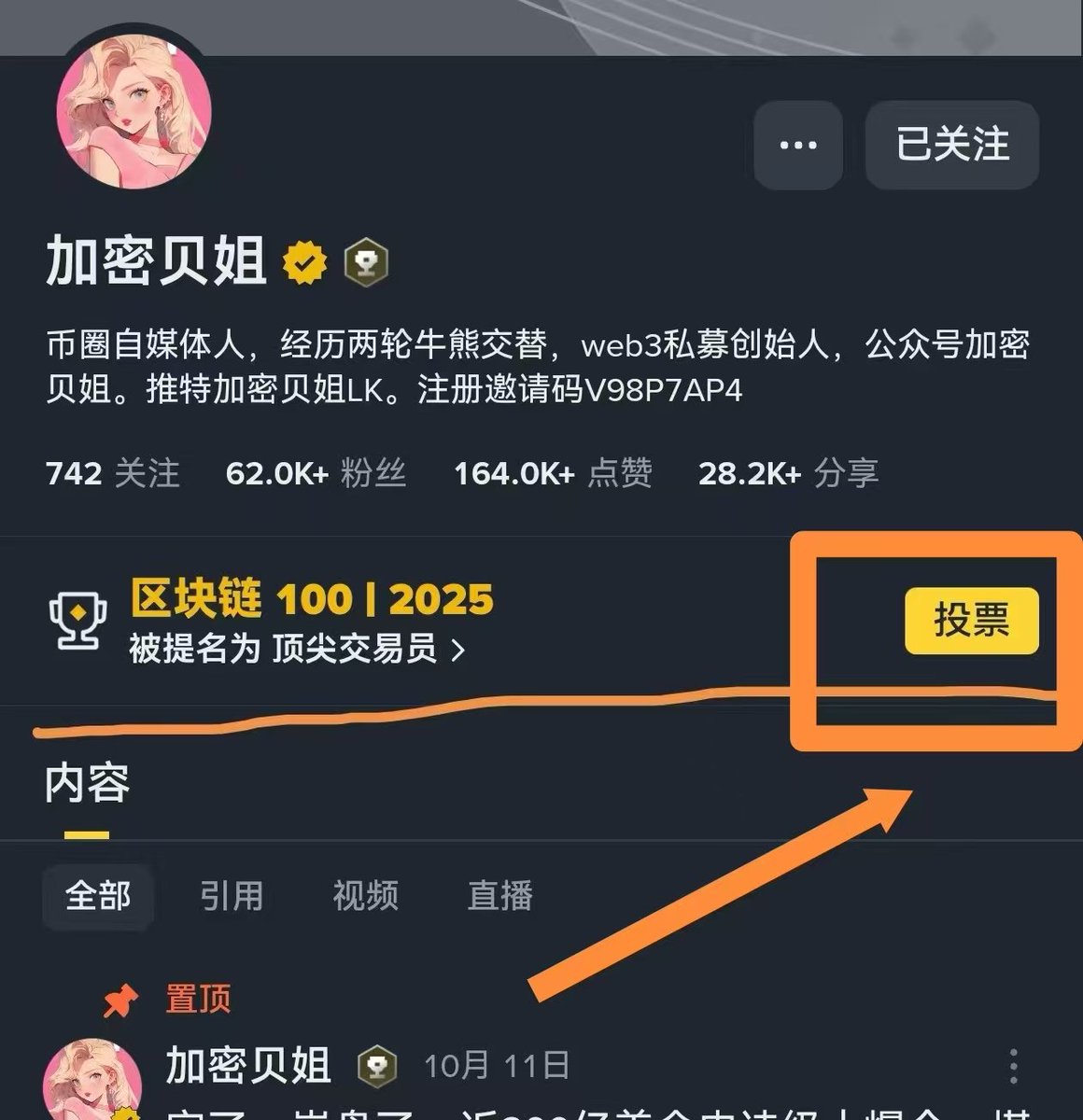1083x1120 pixels.
Task: Switch to the 视频 filter
Action: coord(365,896)
